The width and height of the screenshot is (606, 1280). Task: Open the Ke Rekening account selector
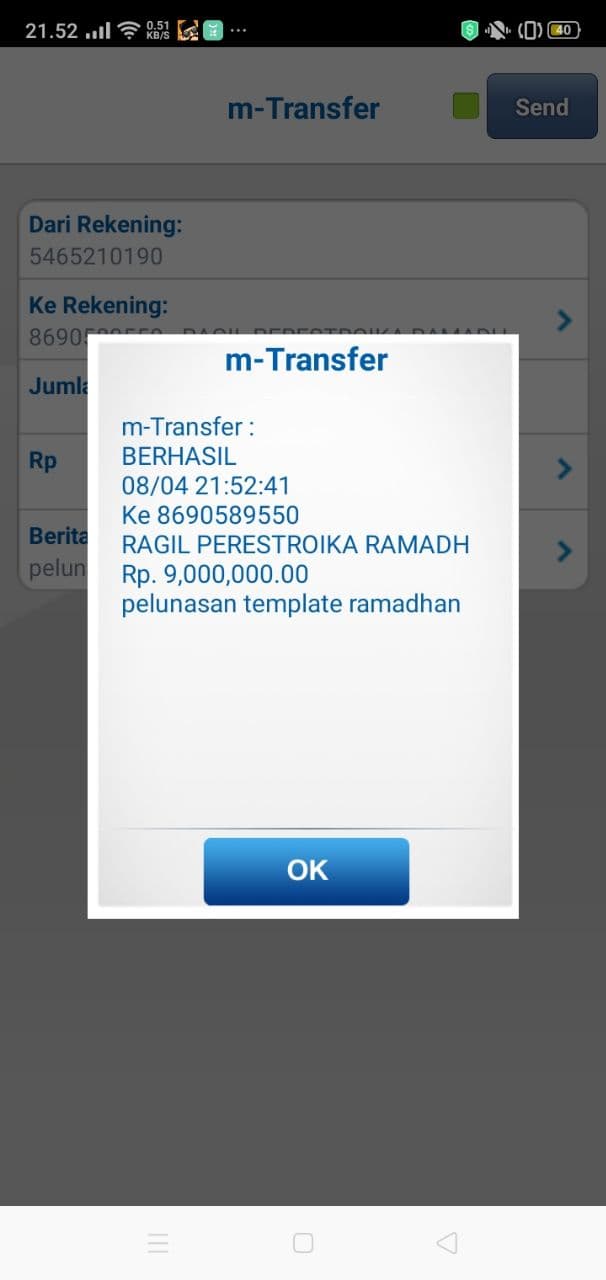point(563,320)
